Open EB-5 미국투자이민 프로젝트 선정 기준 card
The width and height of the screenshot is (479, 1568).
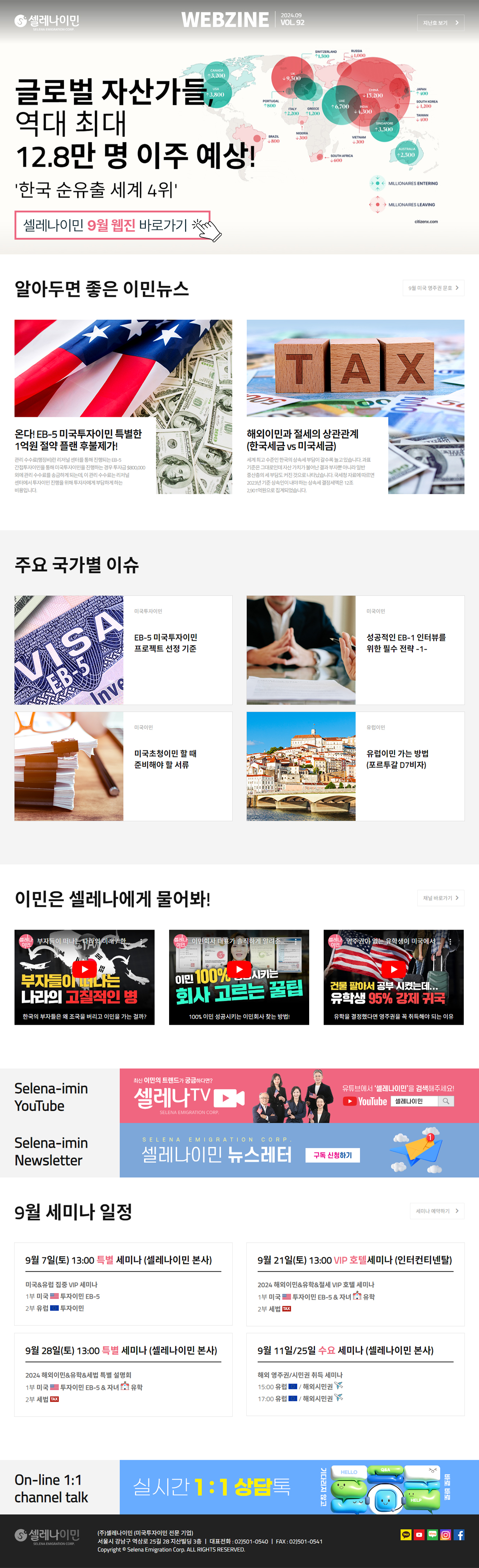123,650
